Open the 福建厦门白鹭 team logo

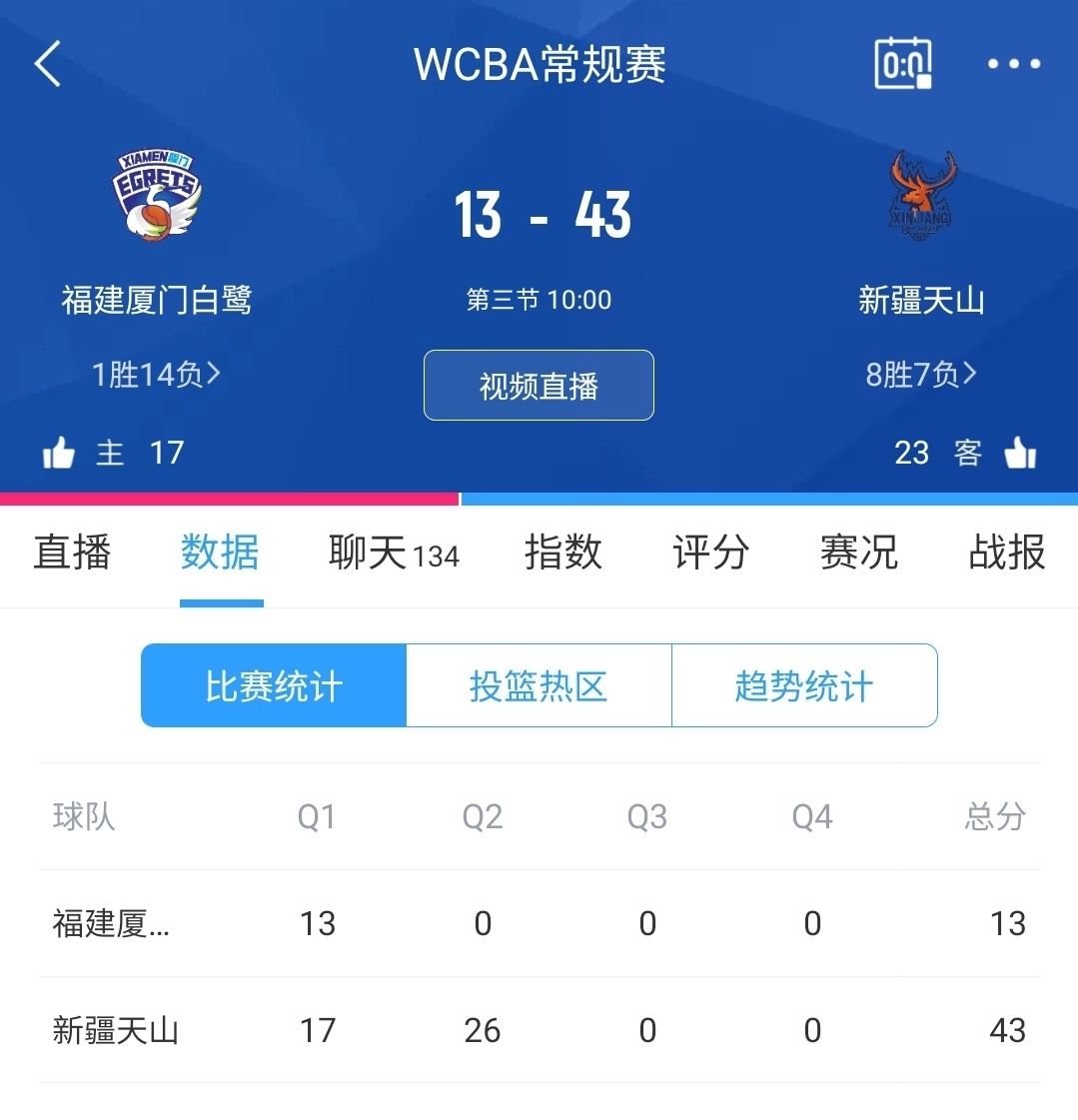click(x=156, y=196)
